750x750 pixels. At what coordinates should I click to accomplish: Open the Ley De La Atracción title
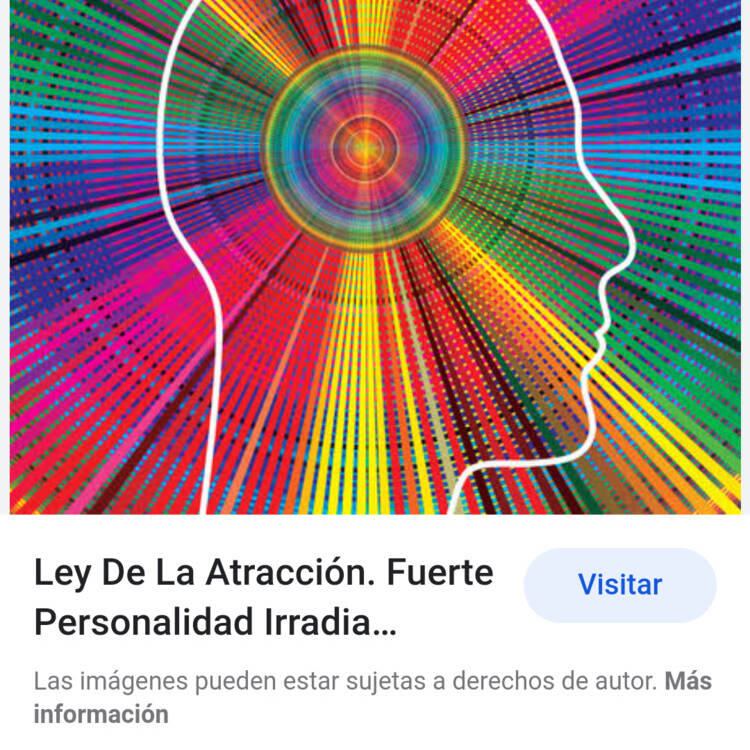[264, 597]
